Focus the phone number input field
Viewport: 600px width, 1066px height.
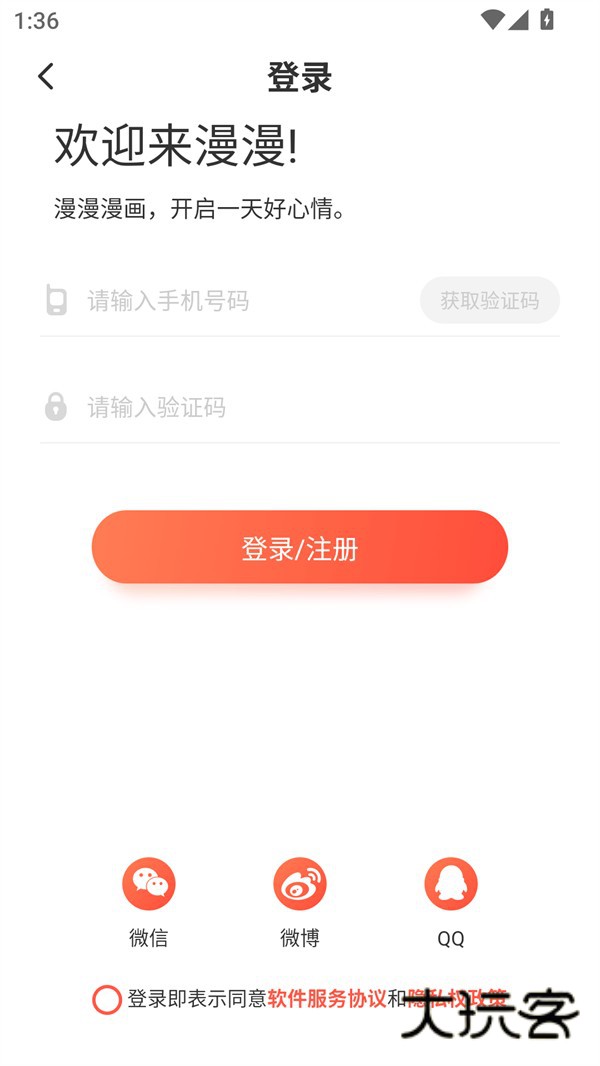(x=240, y=300)
